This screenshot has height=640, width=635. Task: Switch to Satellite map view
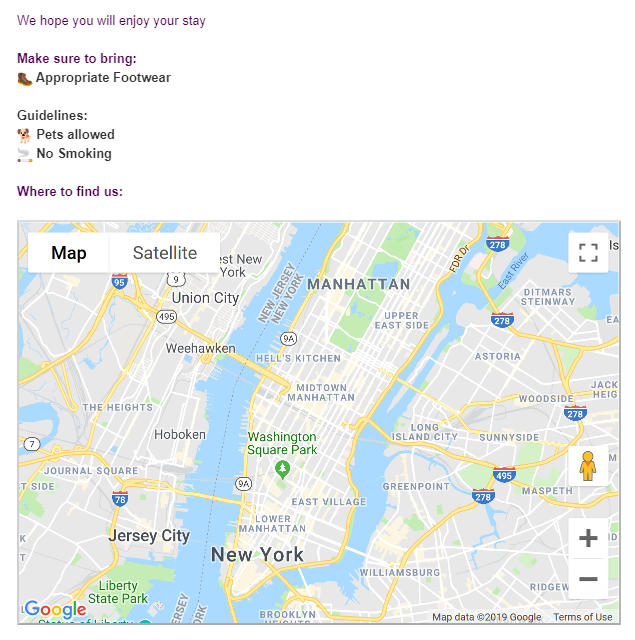[165, 253]
